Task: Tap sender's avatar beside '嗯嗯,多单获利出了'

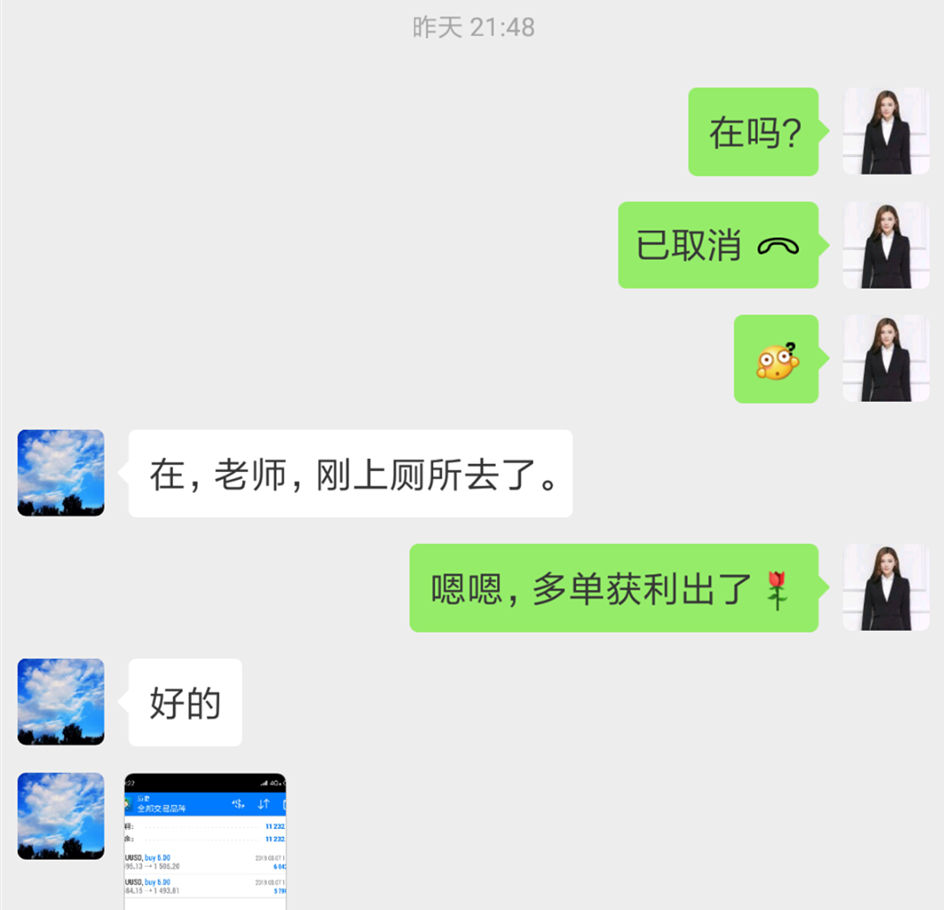Action: tap(885, 587)
